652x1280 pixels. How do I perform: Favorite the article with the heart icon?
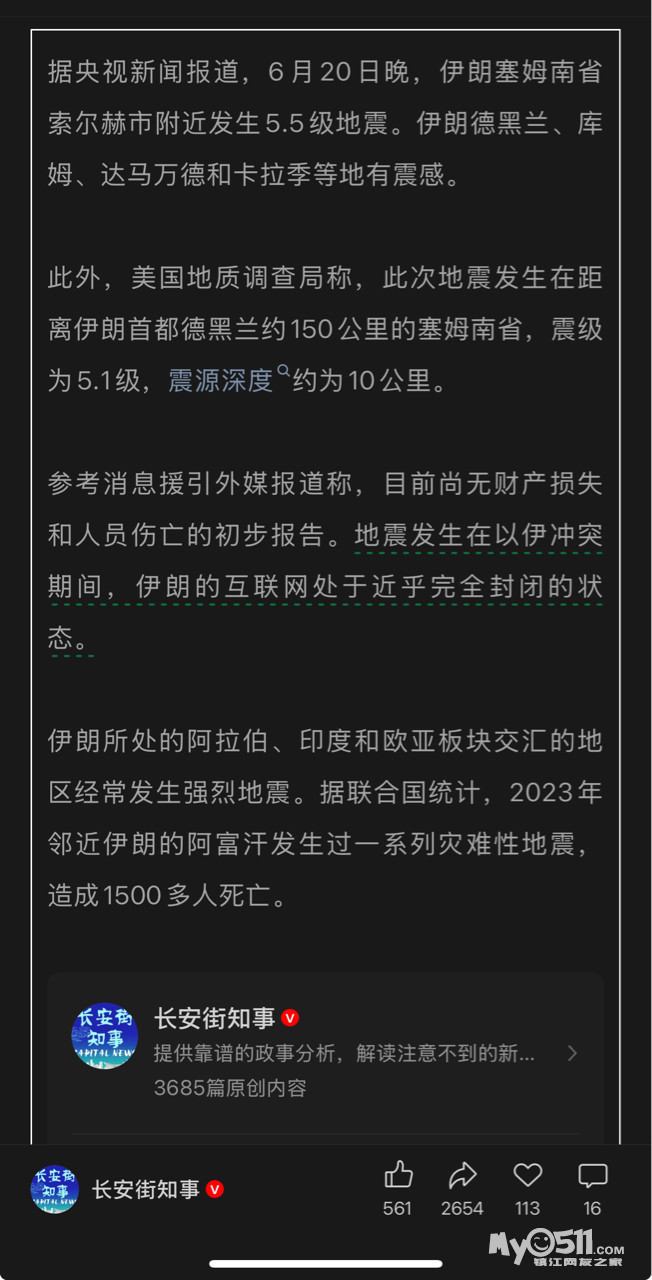pyautogui.click(x=527, y=1175)
